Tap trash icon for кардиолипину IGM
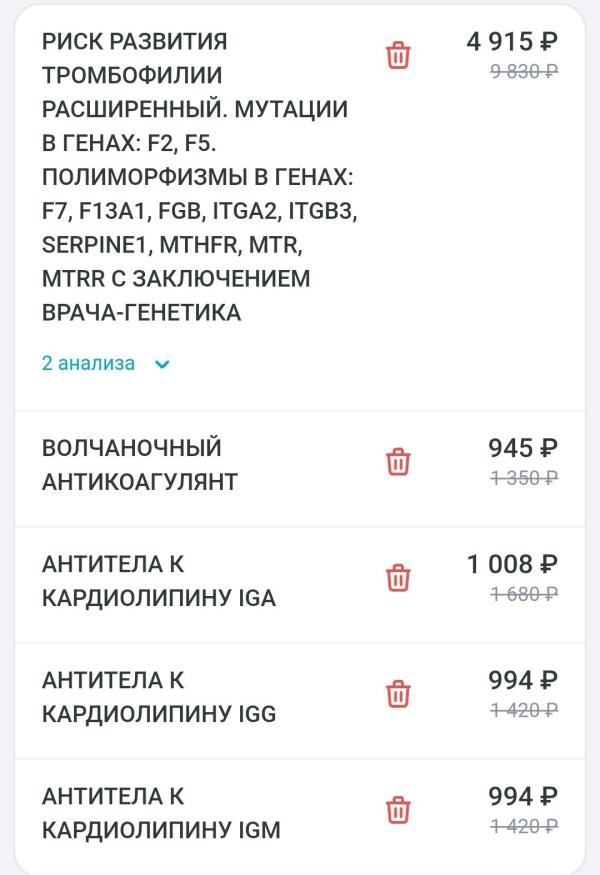The height and width of the screenshot is (875, 600). coord(398,810)
